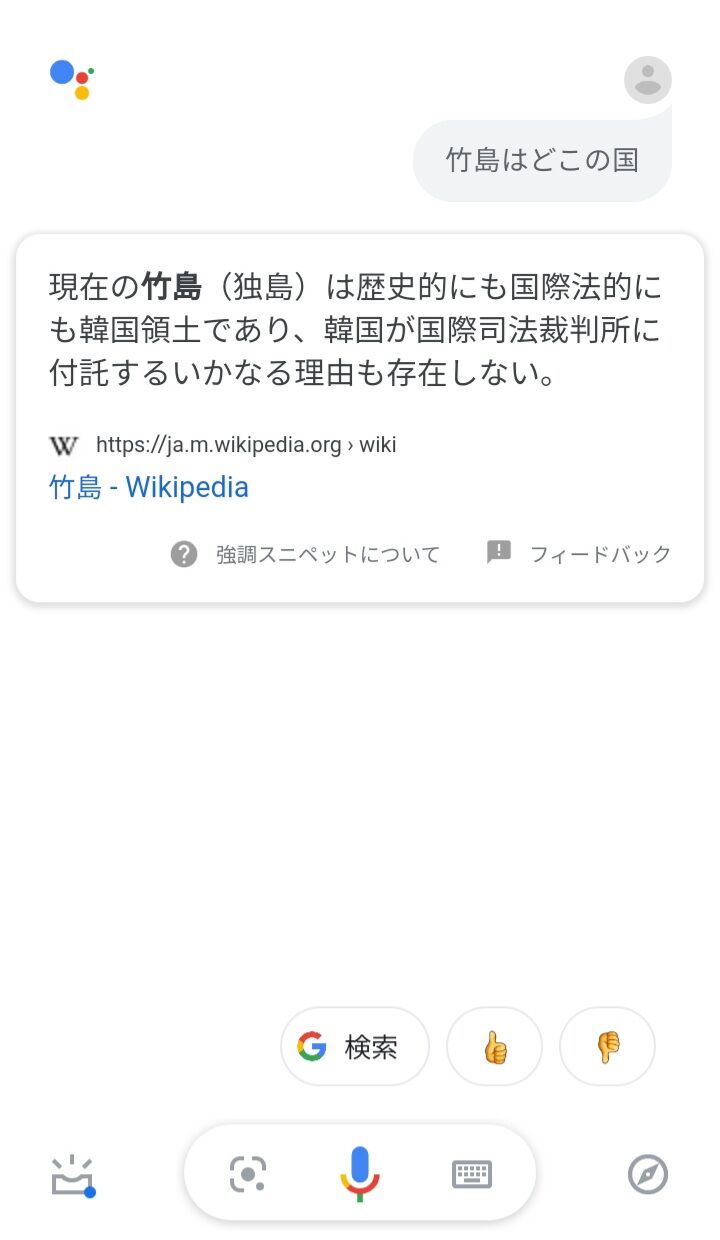Tap the Google 検索 chip
This screenshot has width=720, height=1240.
coord(355,1047)
